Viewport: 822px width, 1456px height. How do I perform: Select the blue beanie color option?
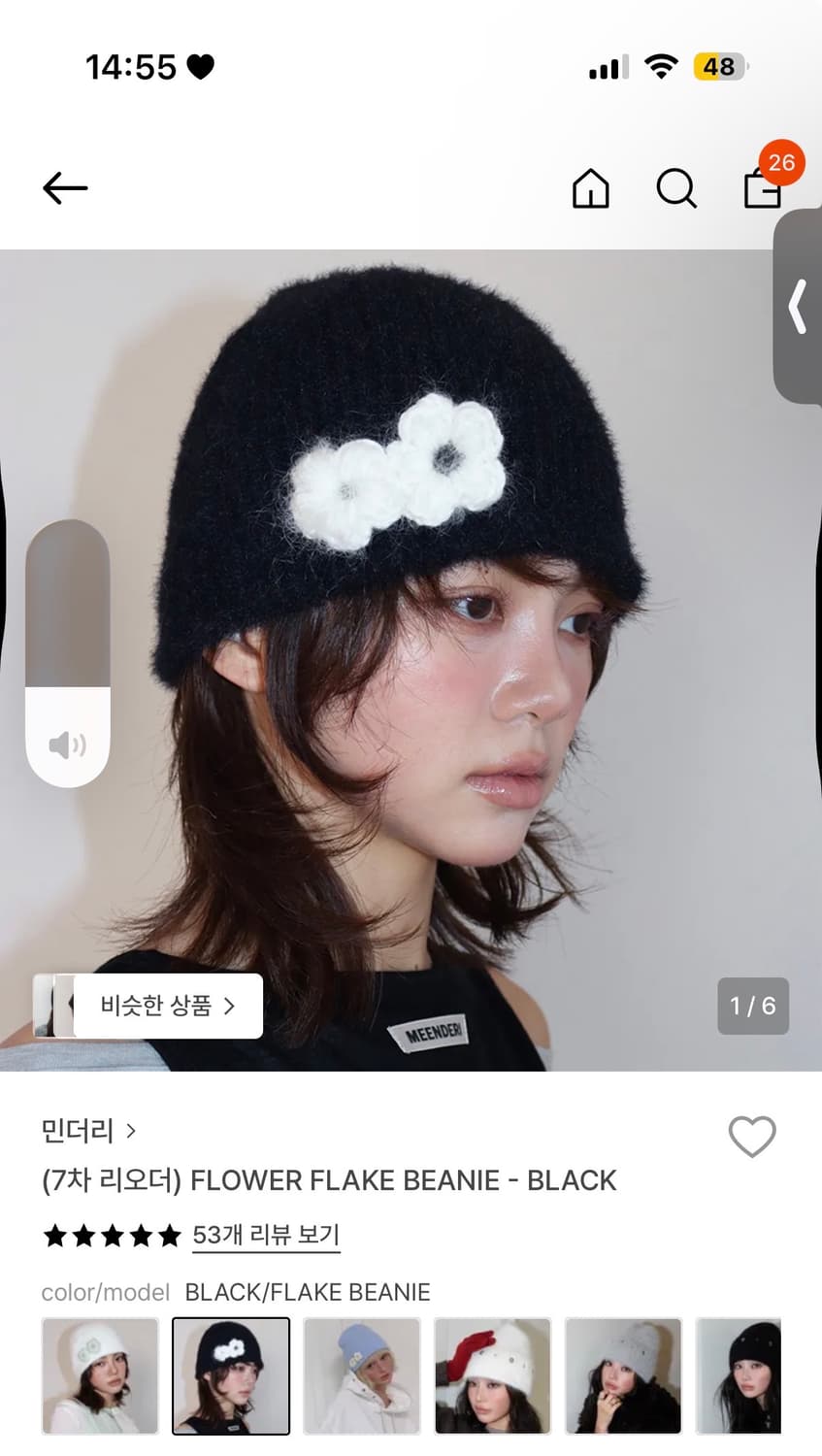(361, 1375)
